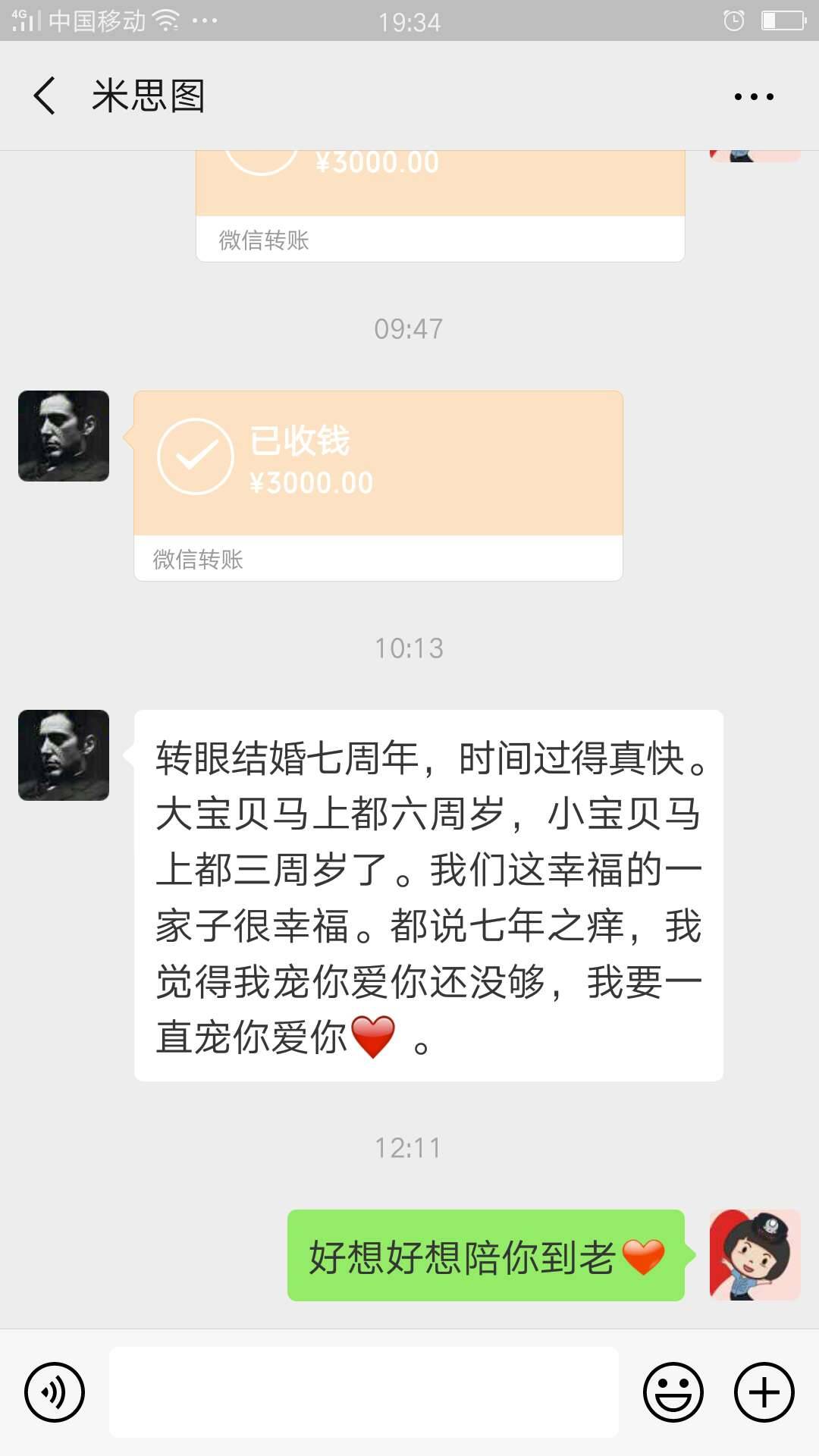This screenshot has height=1456, width=819.
Task: Tap your own avatar beside the green bubble
Action: pos(755,1255)
